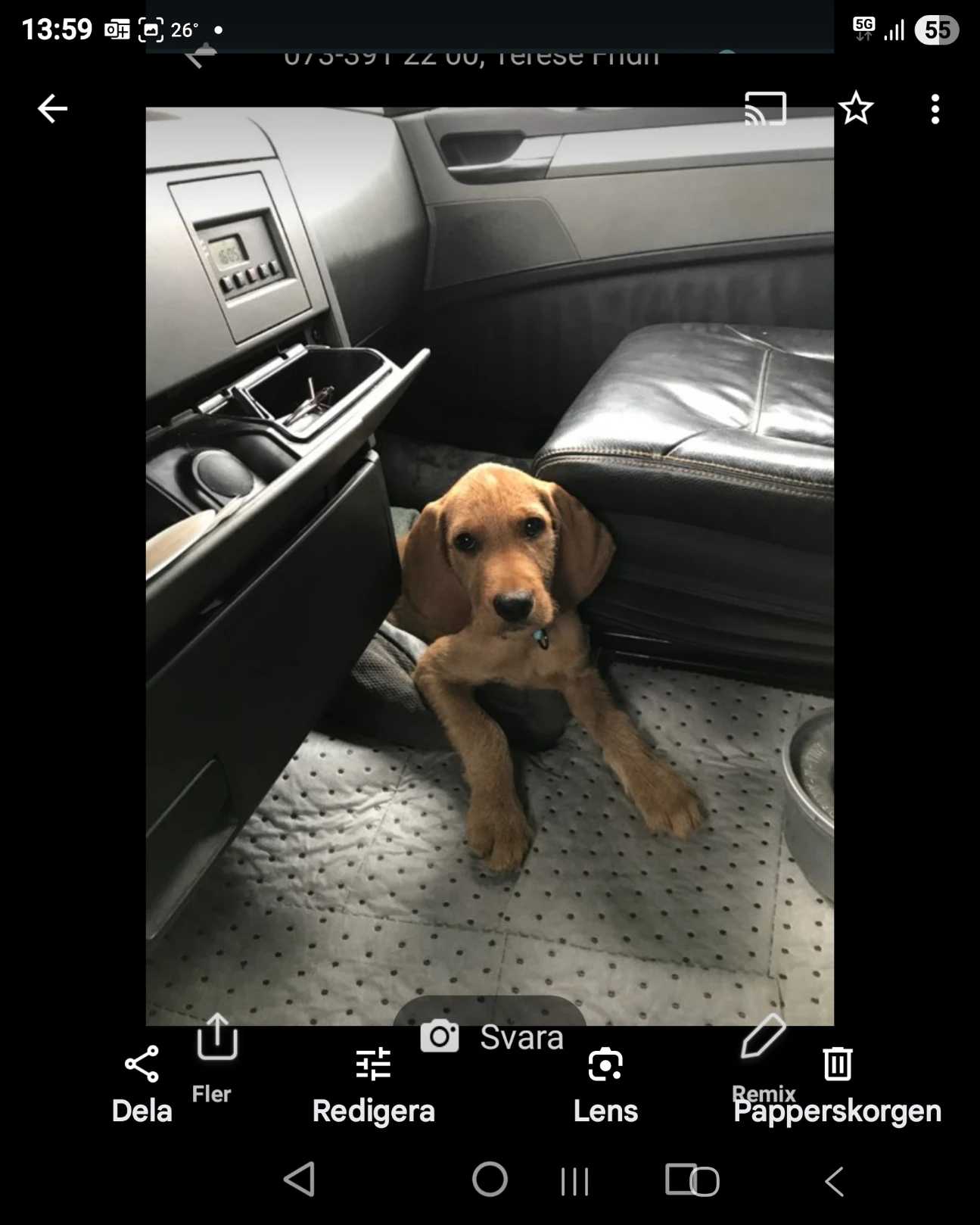This screenshot has width=980, height=1225.
Task: Mark the photo as favorite with the star
Action: point(856,108)
